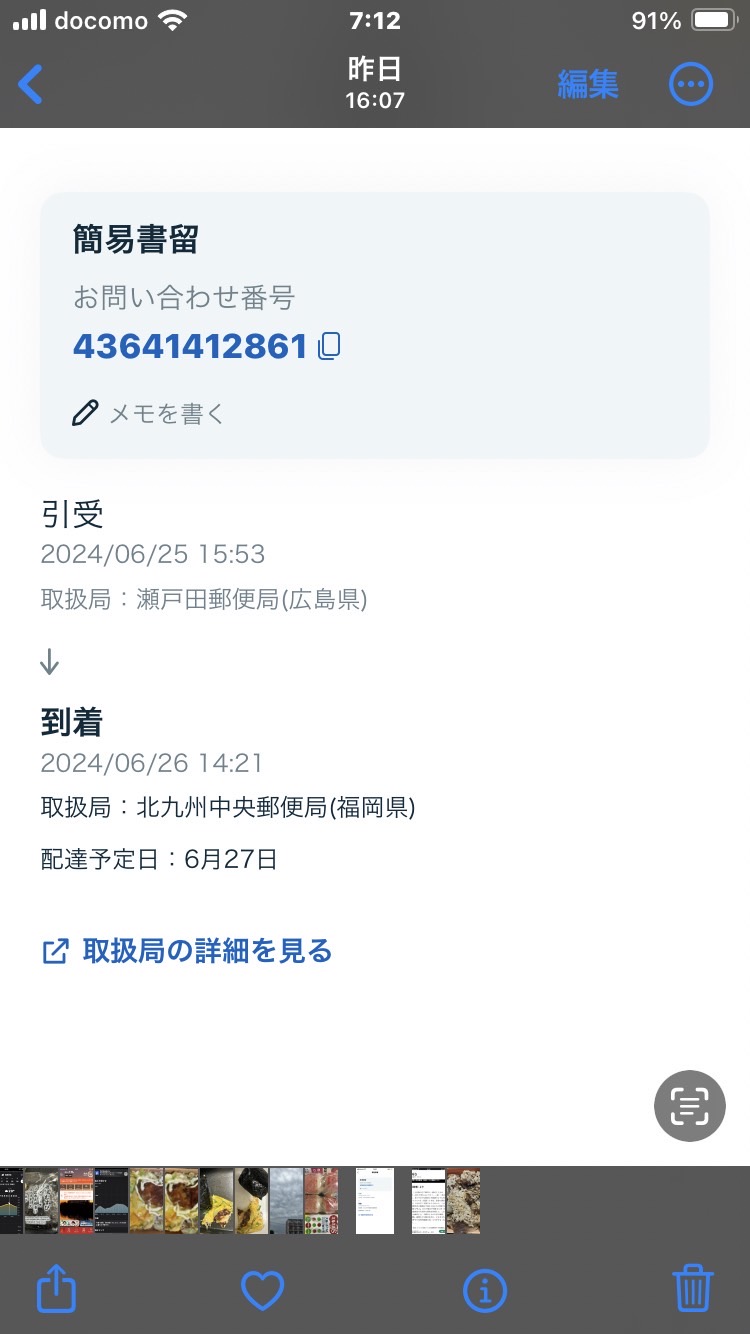The width and height of the screenshot is (750, 1334).
Task: Activate the Live Text scan icon
Action: pos(689,1105)
